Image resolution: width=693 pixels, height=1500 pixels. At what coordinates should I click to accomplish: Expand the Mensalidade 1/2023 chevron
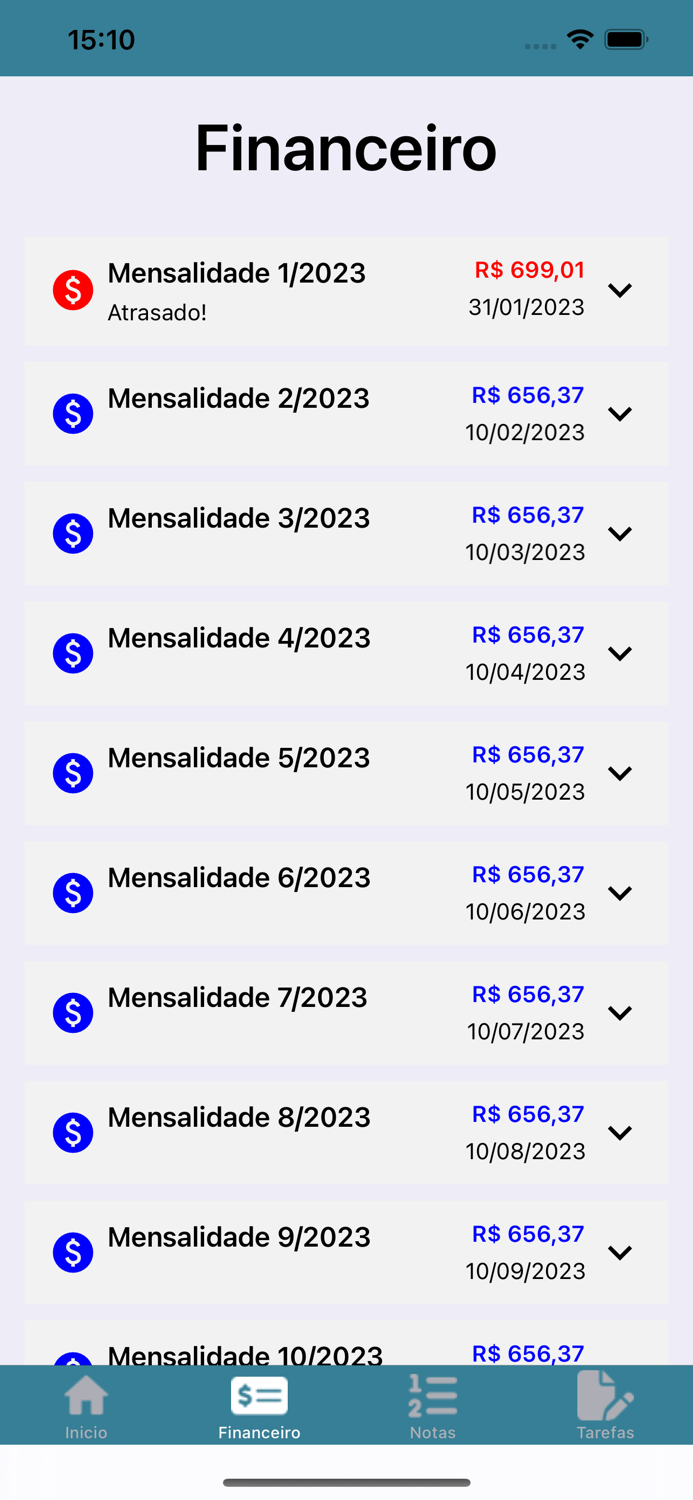pos(620,291)
